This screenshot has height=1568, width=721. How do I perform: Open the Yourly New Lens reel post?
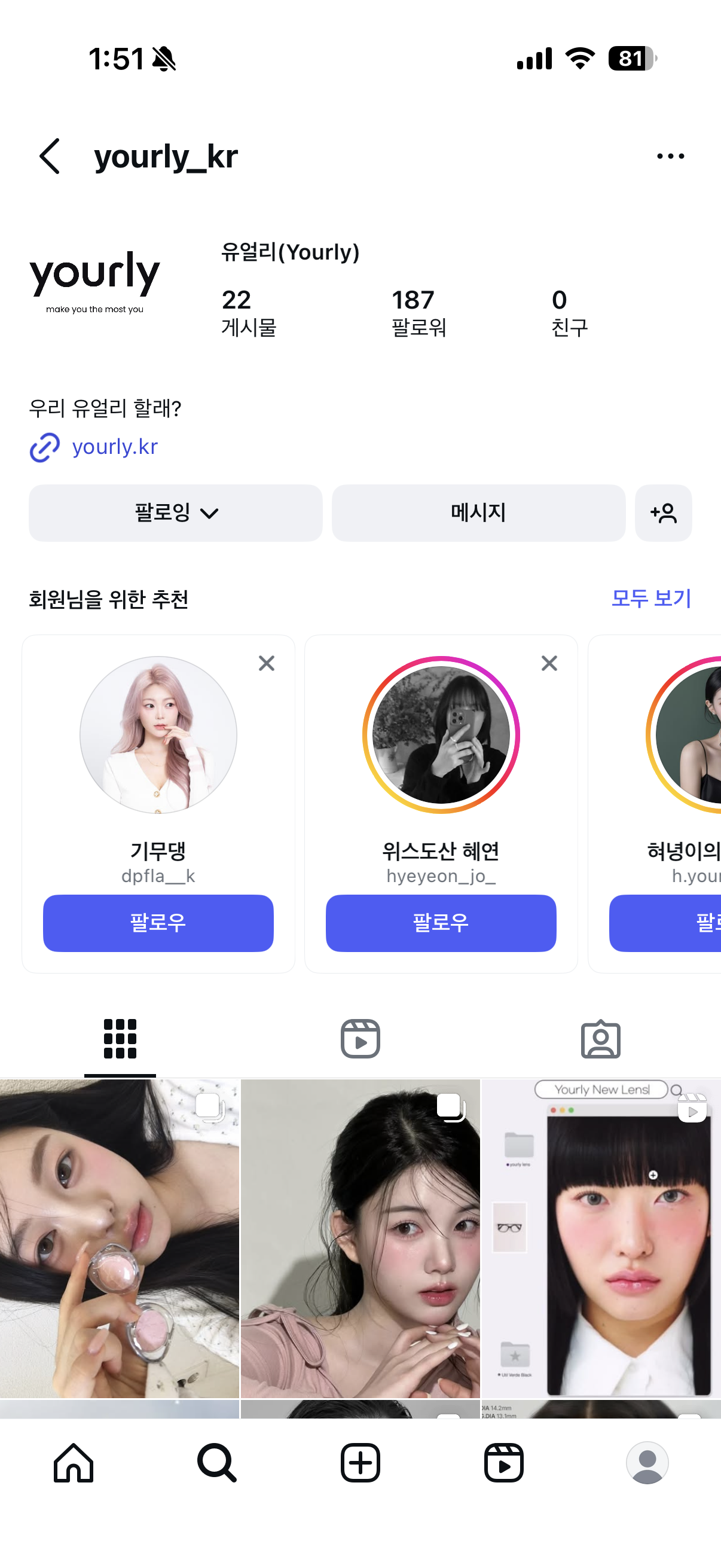600,1238
